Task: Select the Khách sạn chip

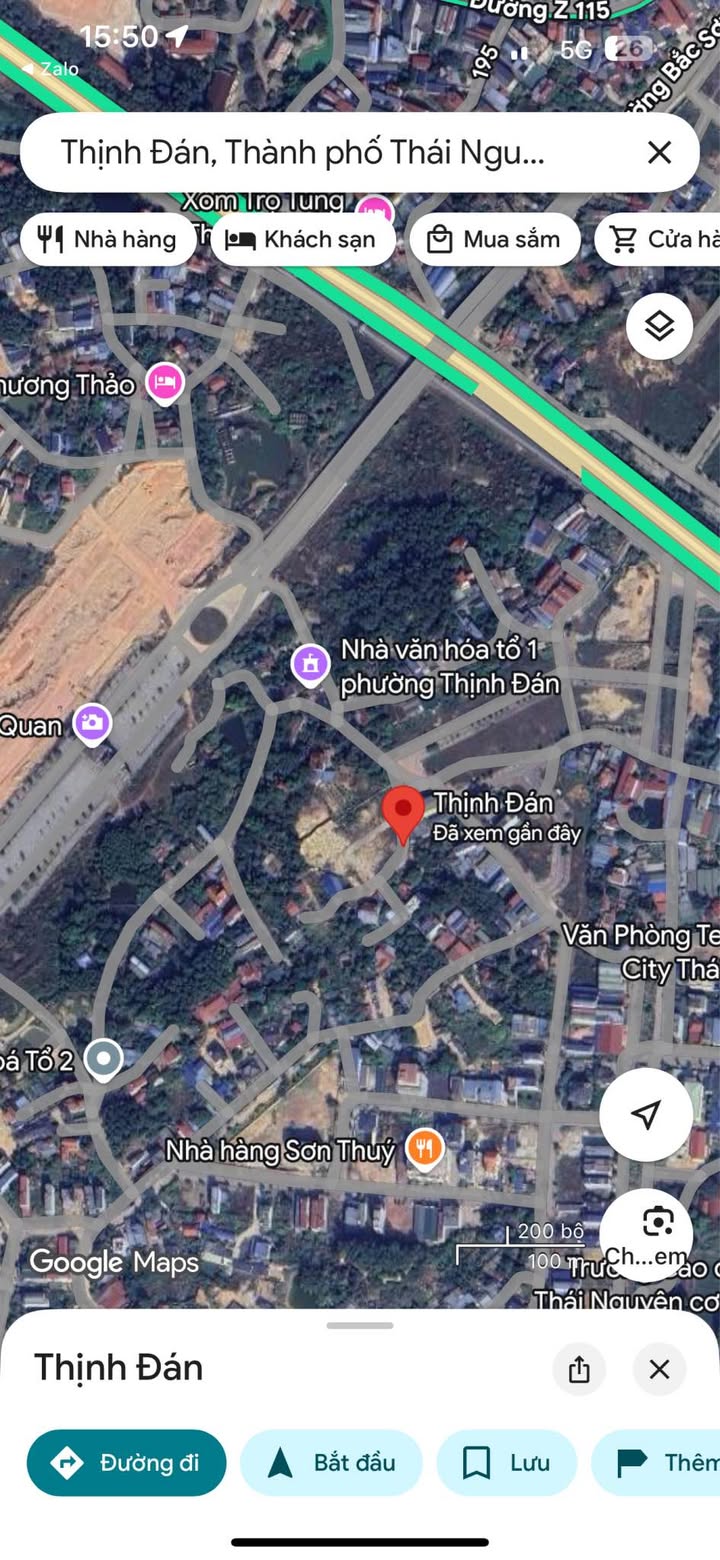Action: tap(302, 240)
